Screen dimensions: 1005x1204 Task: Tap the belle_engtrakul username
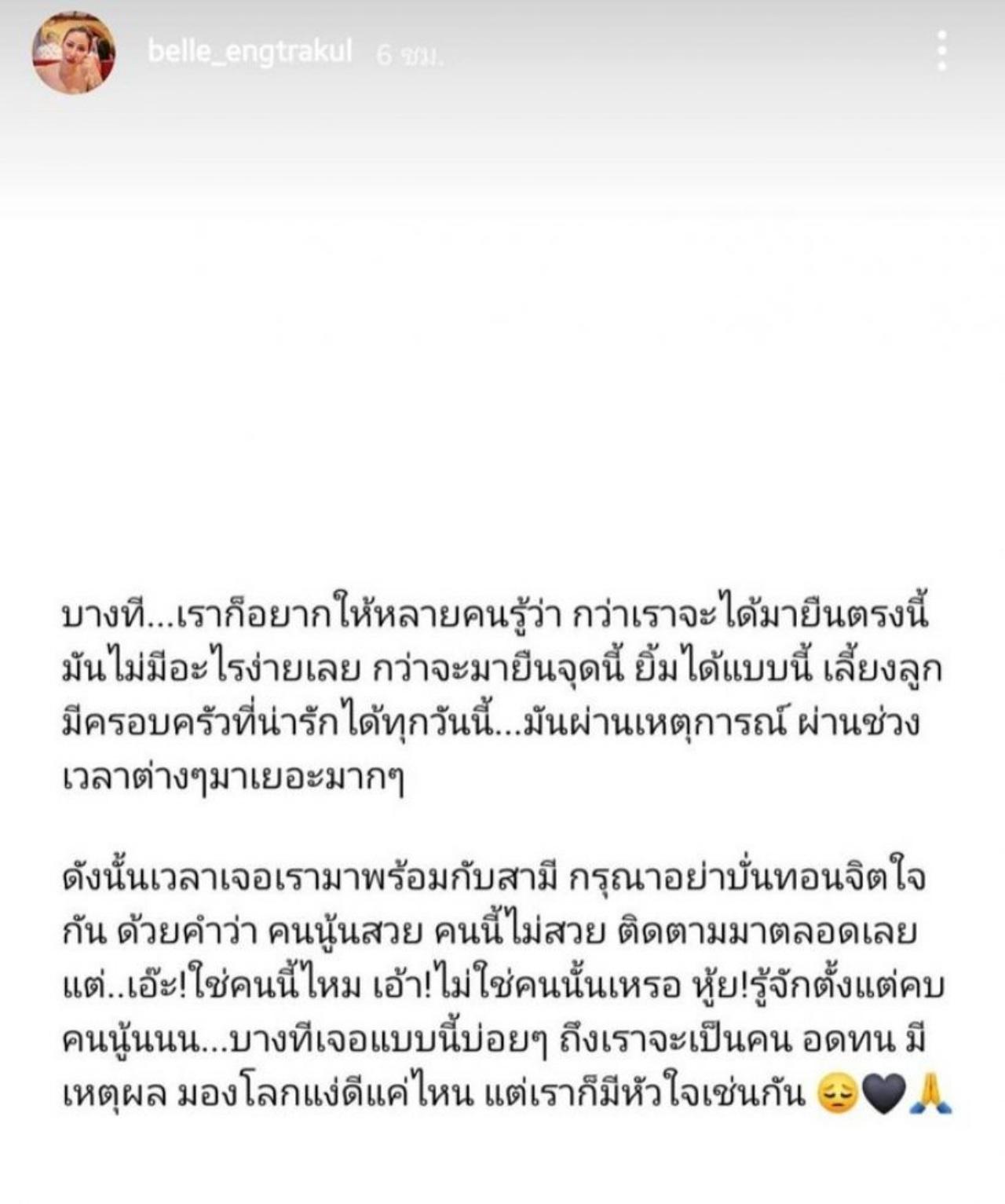pyautogui.click(x=250, y=53)
